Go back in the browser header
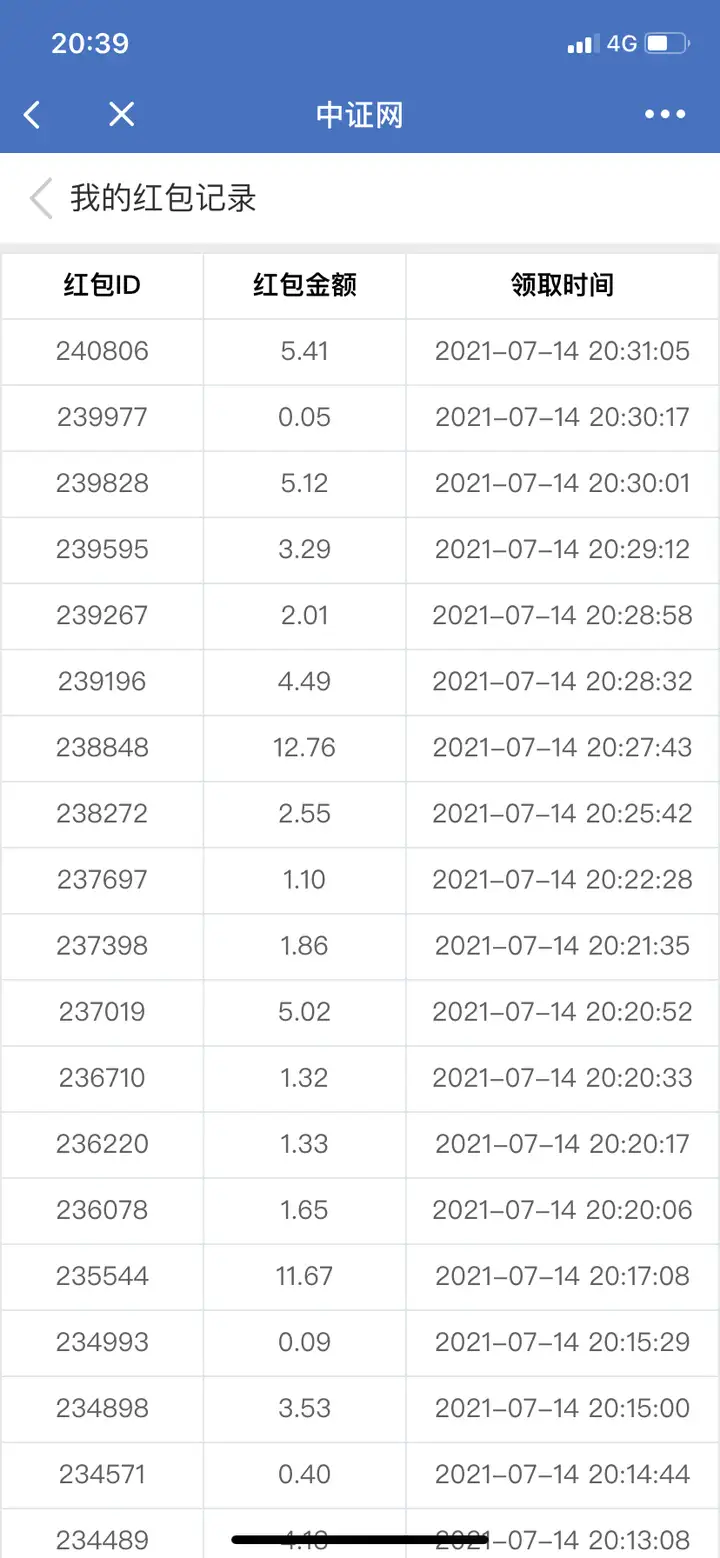This screenshot has height=1558, width=720. [x=32, y=115]
